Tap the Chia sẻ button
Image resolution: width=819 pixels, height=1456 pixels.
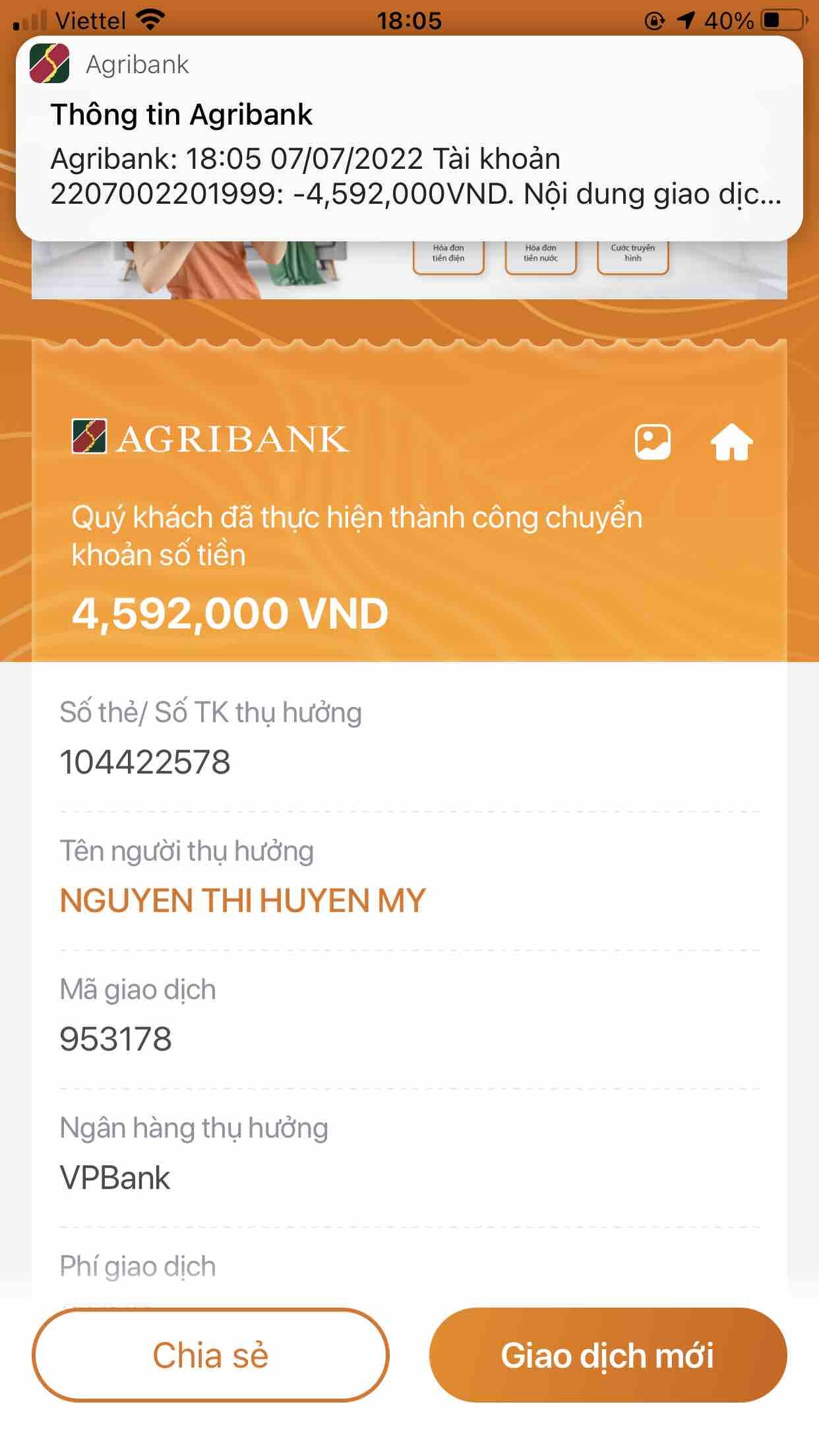[x=210, y=1355]
